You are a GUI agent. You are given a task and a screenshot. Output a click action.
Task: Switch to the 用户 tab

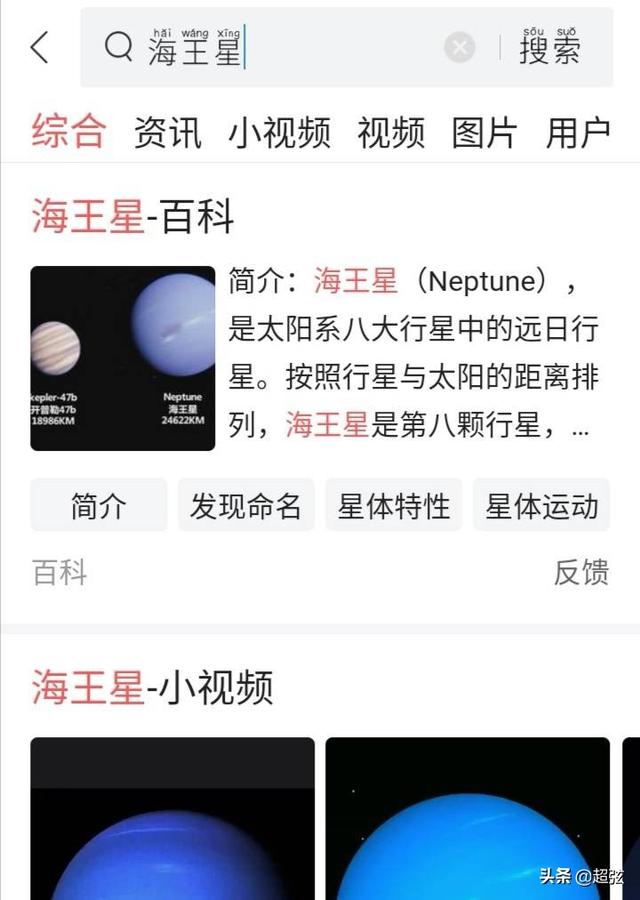578,132
